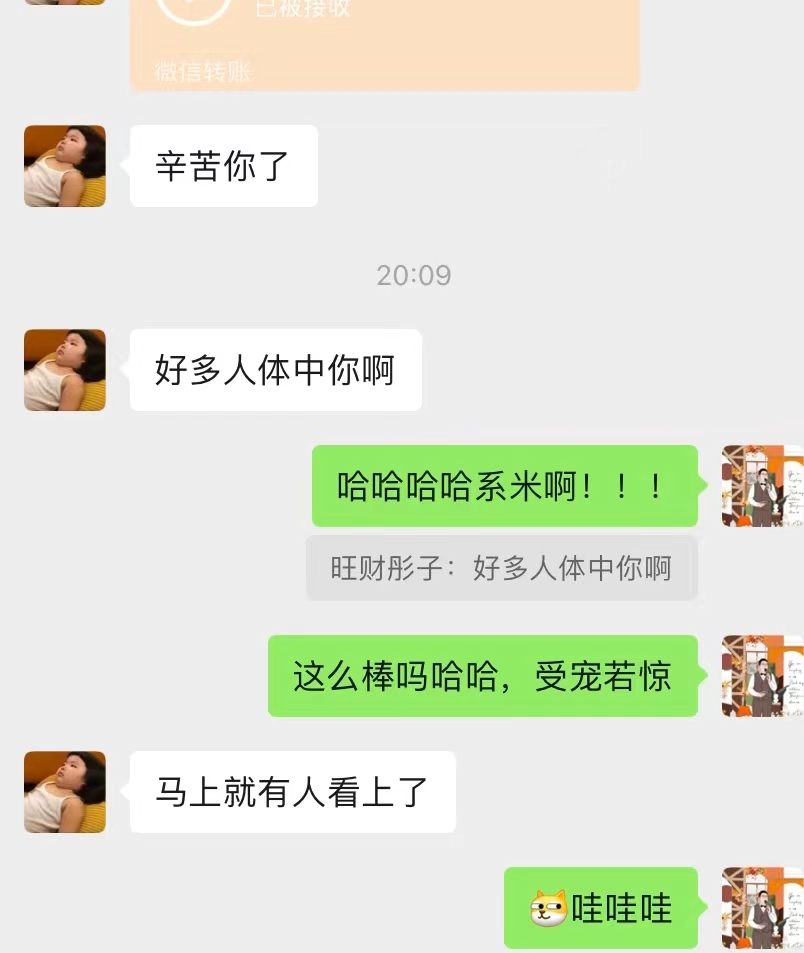Screen dimensions: 804x953
Task: Open the received WeChat transfer card
Action: point(385,40)
